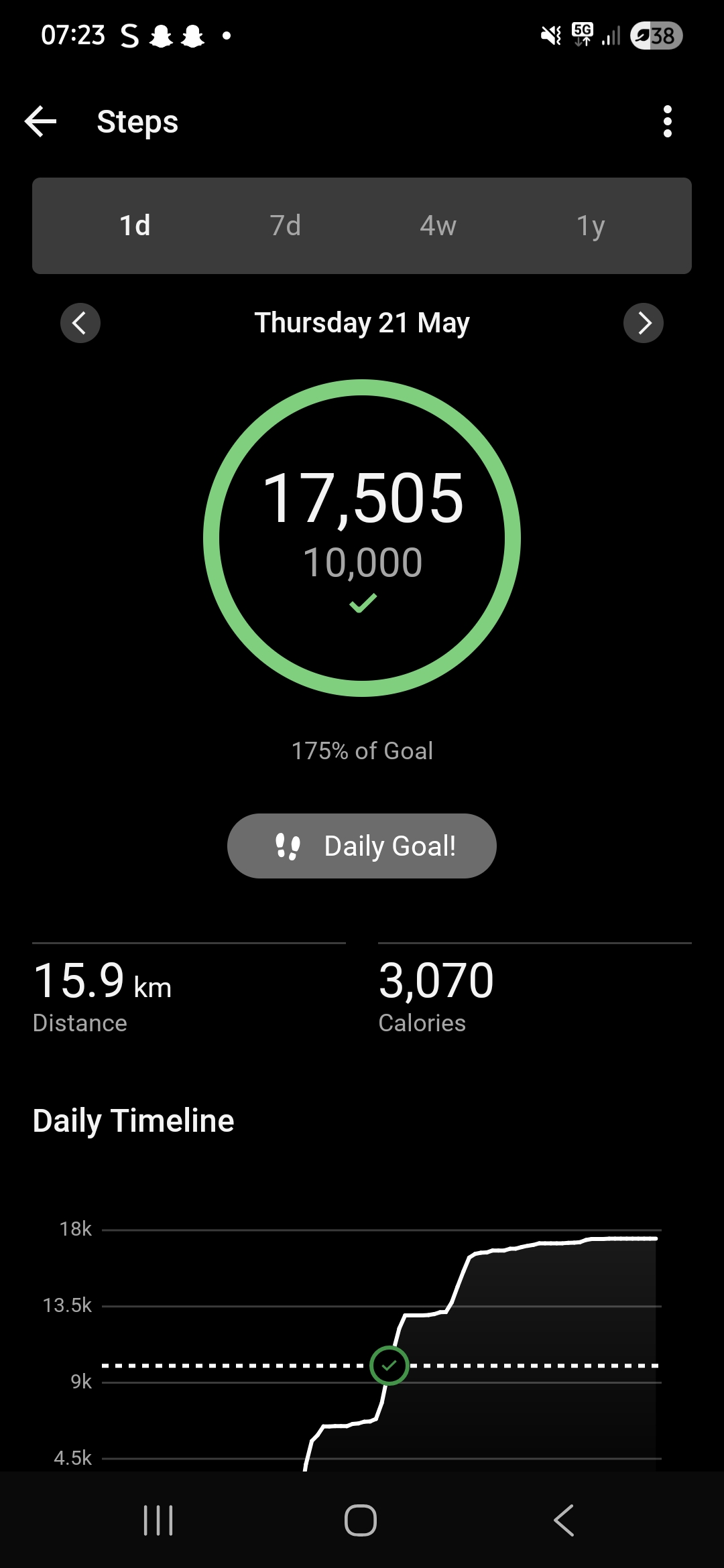
Task: Switch to the 1y view
Action: point(591,225)
